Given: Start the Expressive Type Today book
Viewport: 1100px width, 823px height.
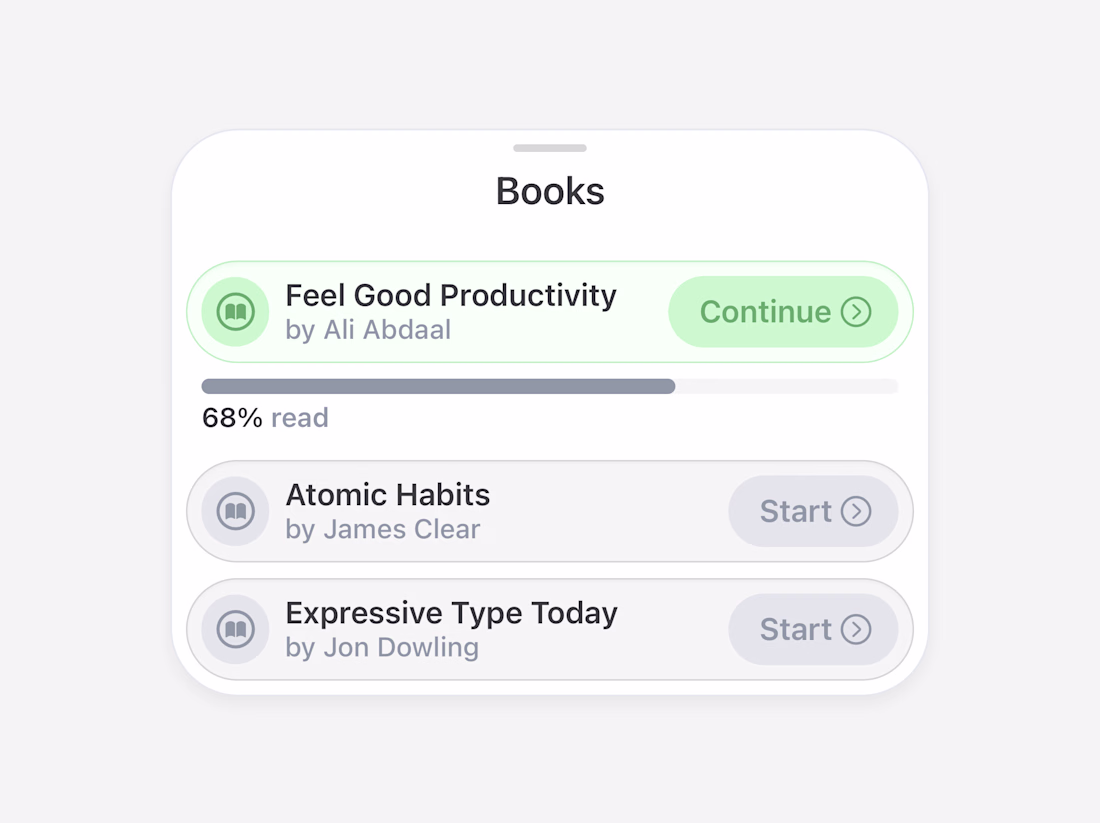Looking at the screenshot, I should (813, 629).
